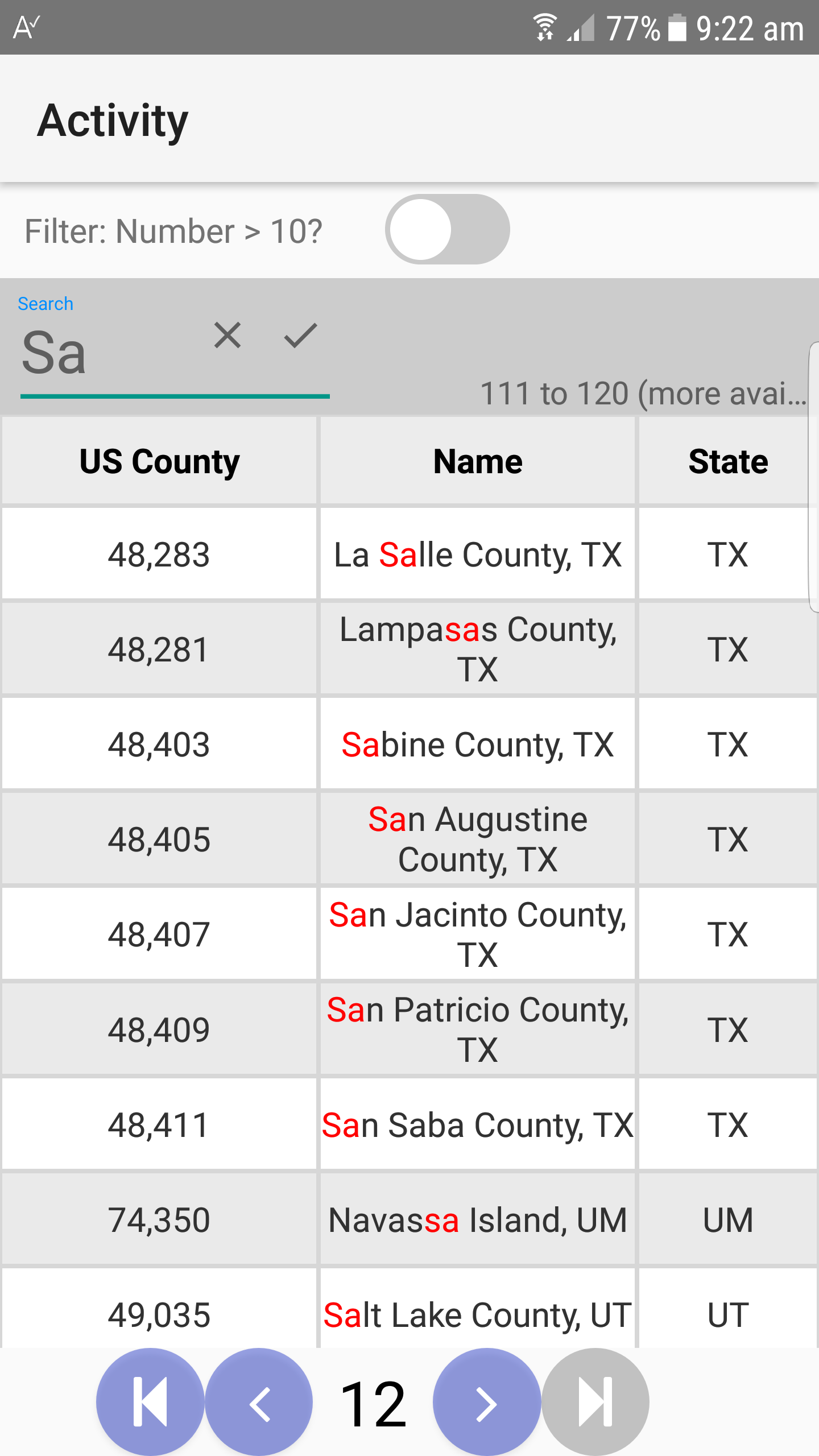Clear the search text with X icon
The width and height of the screenshot is (819, 1456).
point(227,335)
